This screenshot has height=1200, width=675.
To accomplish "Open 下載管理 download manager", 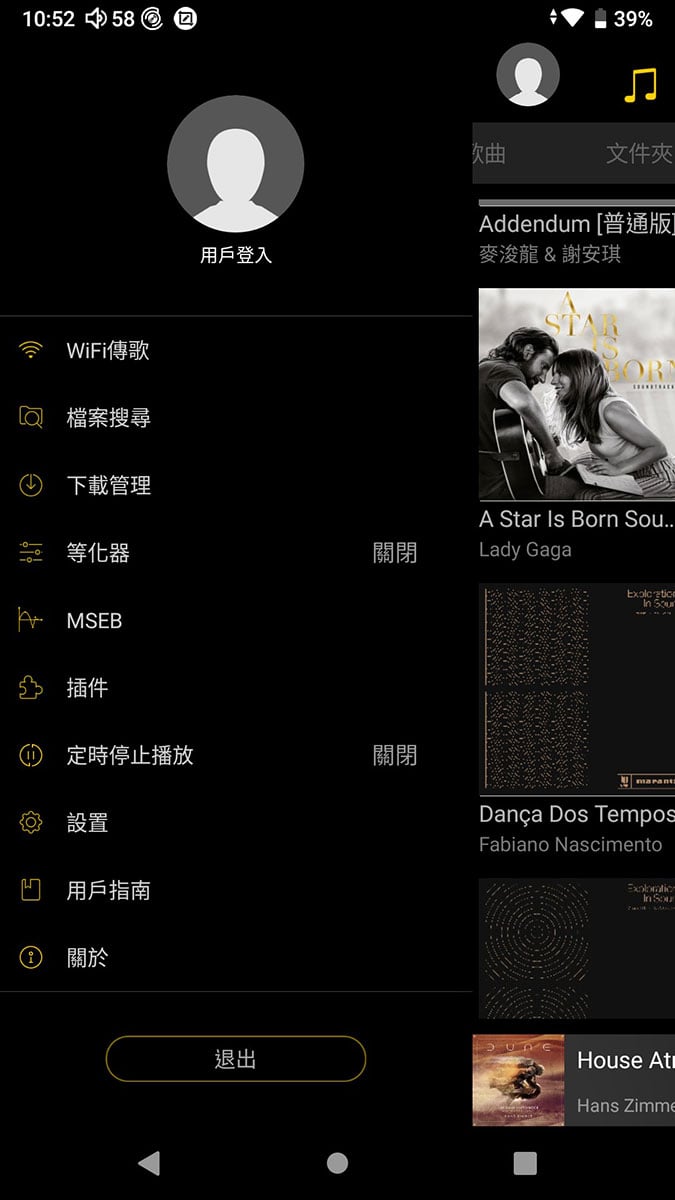I will (236, 486).
